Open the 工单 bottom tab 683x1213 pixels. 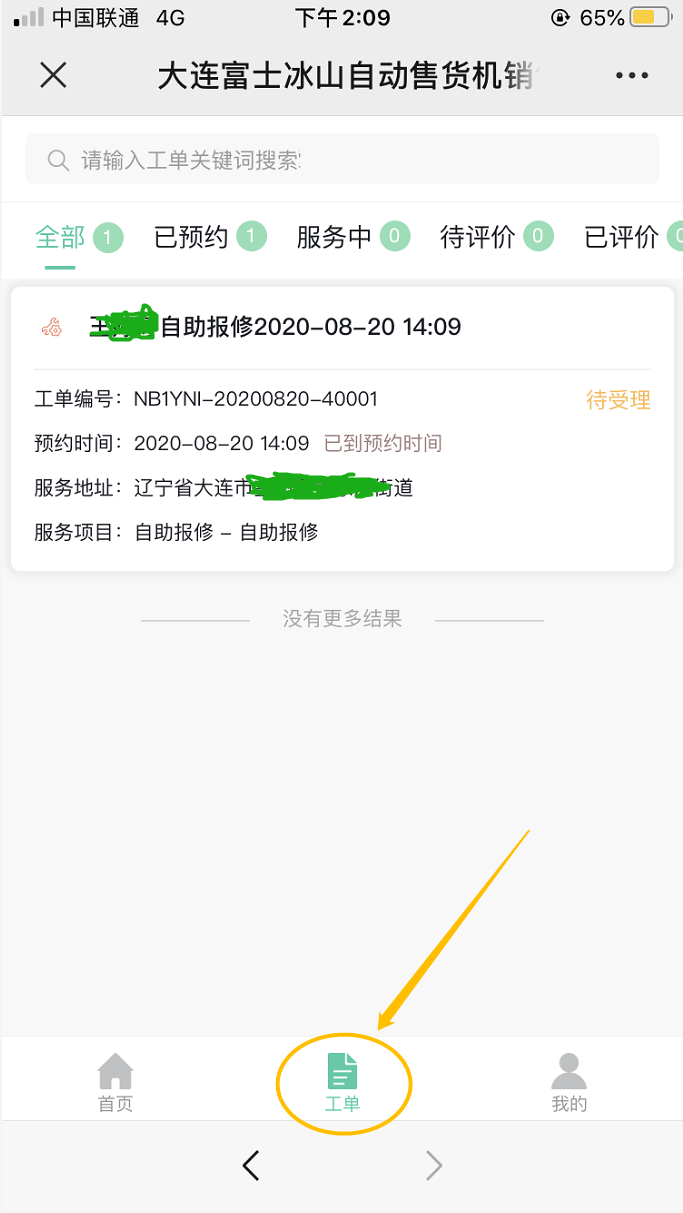tap(342, 1083)
